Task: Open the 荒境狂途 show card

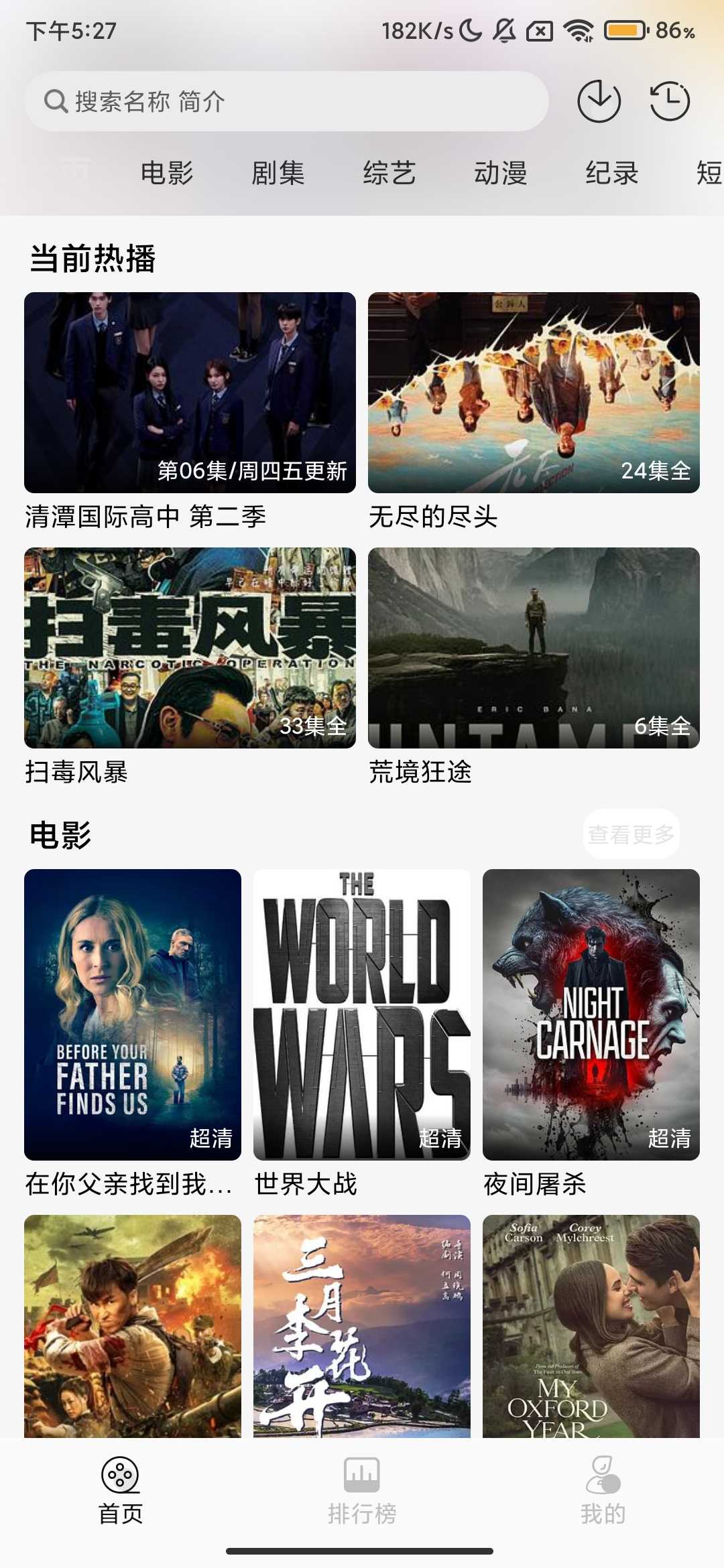Action: (534, 648)
